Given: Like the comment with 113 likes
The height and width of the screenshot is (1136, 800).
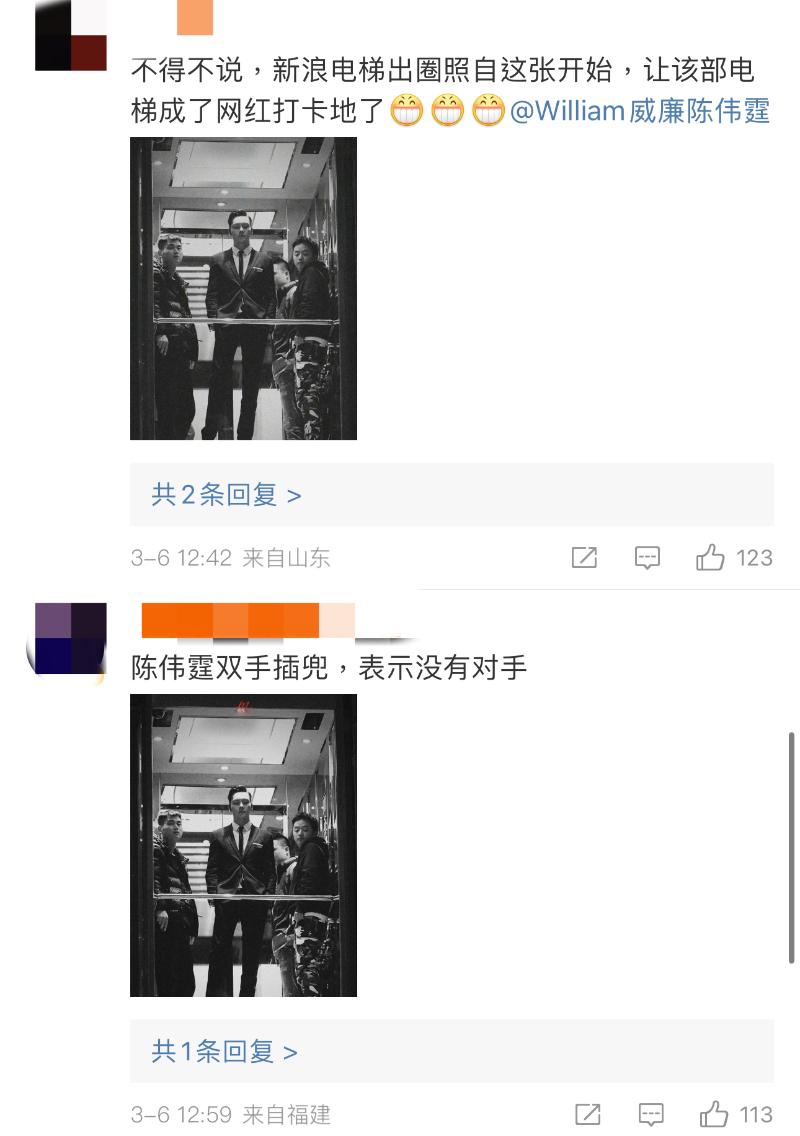Looking at the screenshot, I should (714, 1114).
